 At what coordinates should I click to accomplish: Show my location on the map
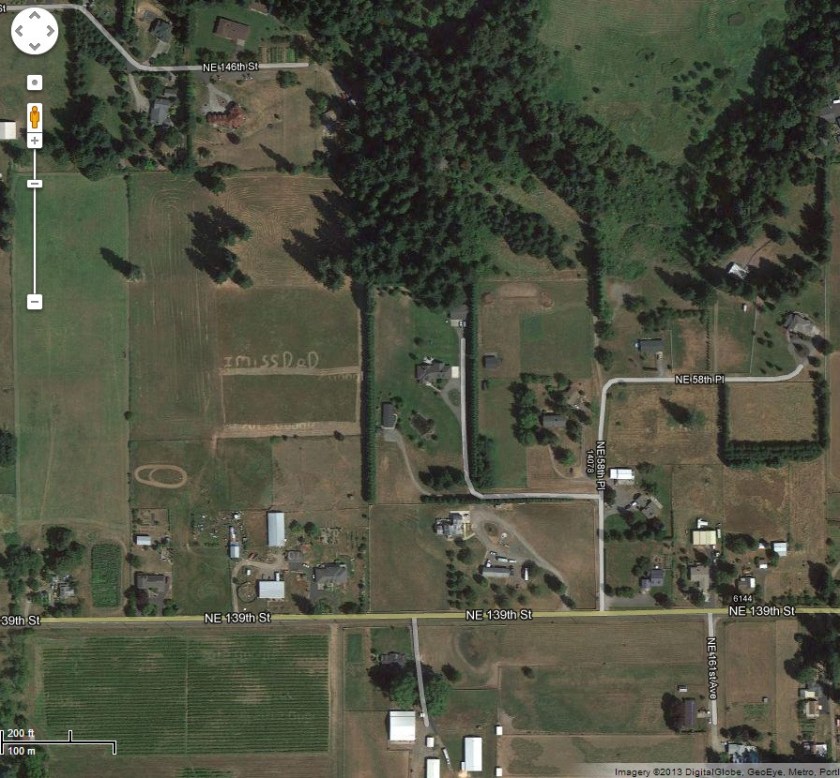(34, 82)
